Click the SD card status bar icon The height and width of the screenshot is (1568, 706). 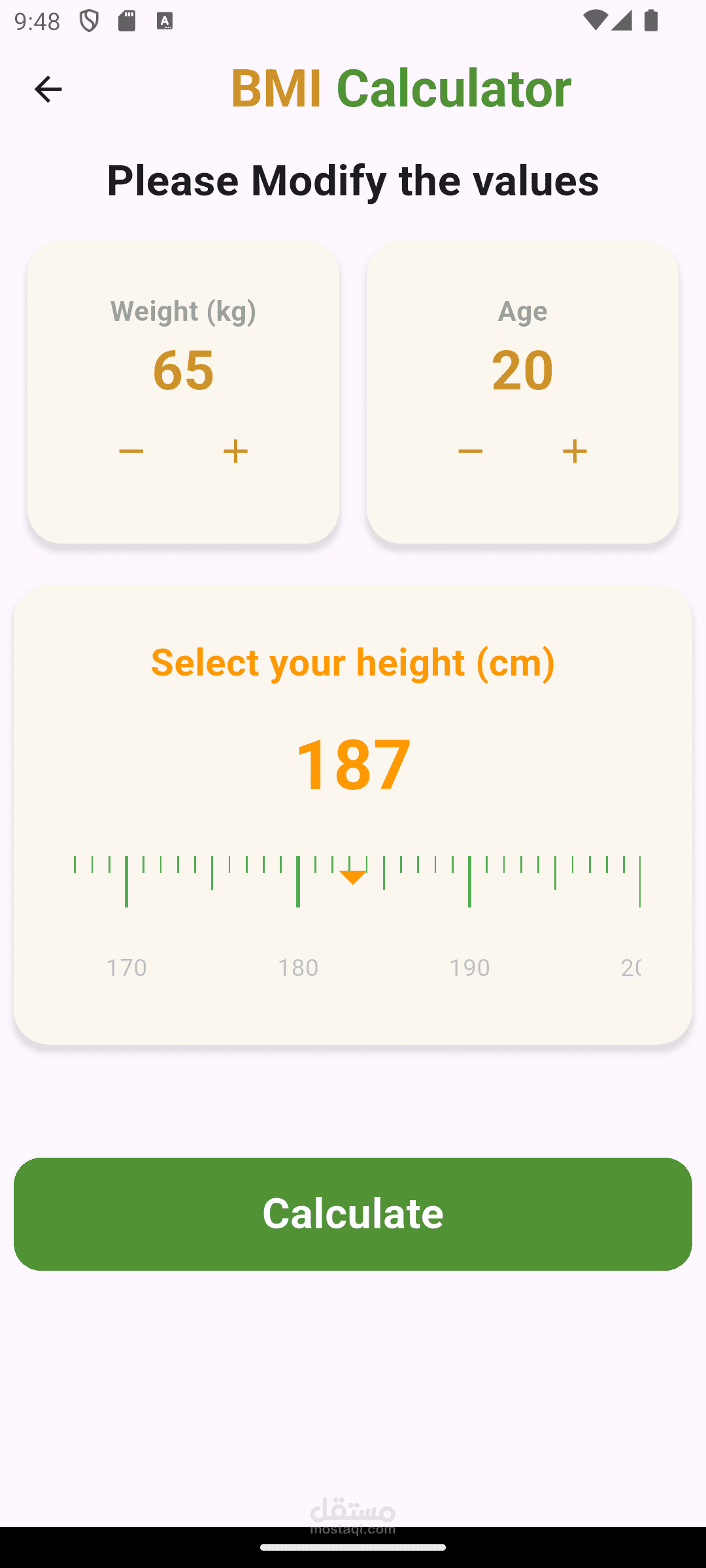pyautogui.click(x=128, y=22)
